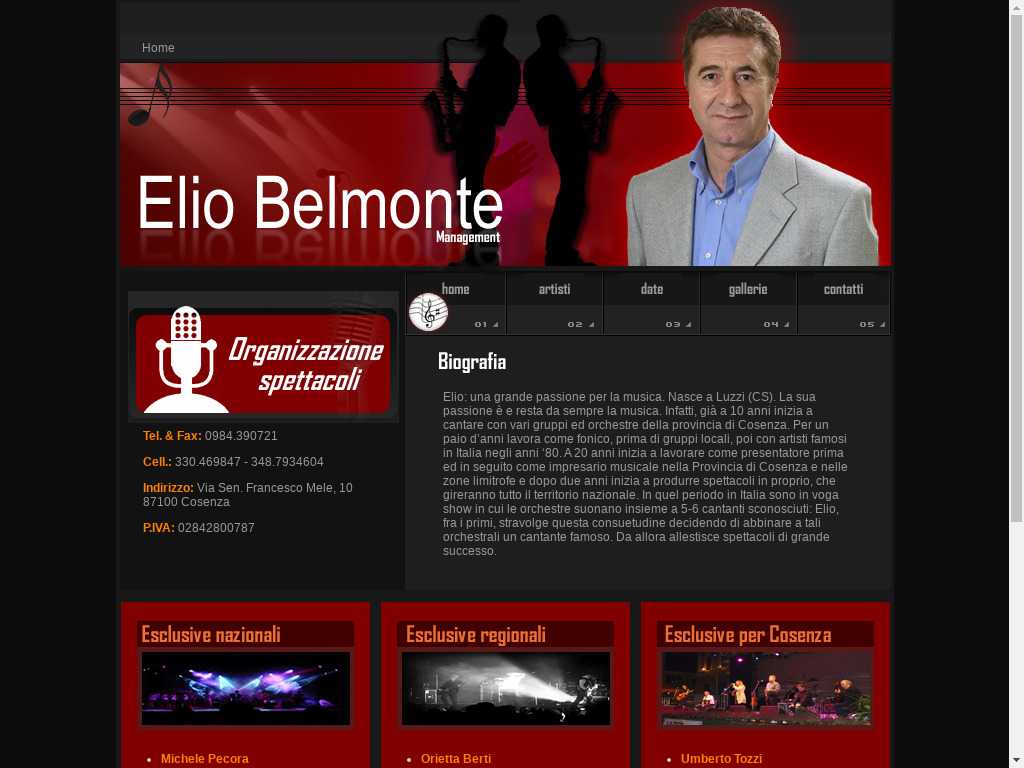This screenshot has height=768, width=1024.
Task: Open the Michele Pecora link
Action: 204,759
